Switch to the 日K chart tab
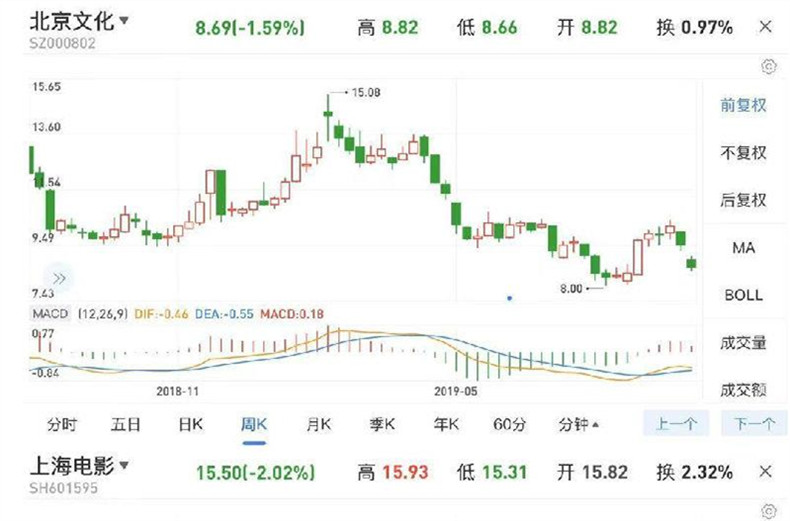Viewport: 790px width, 521px height. point(190,424)
